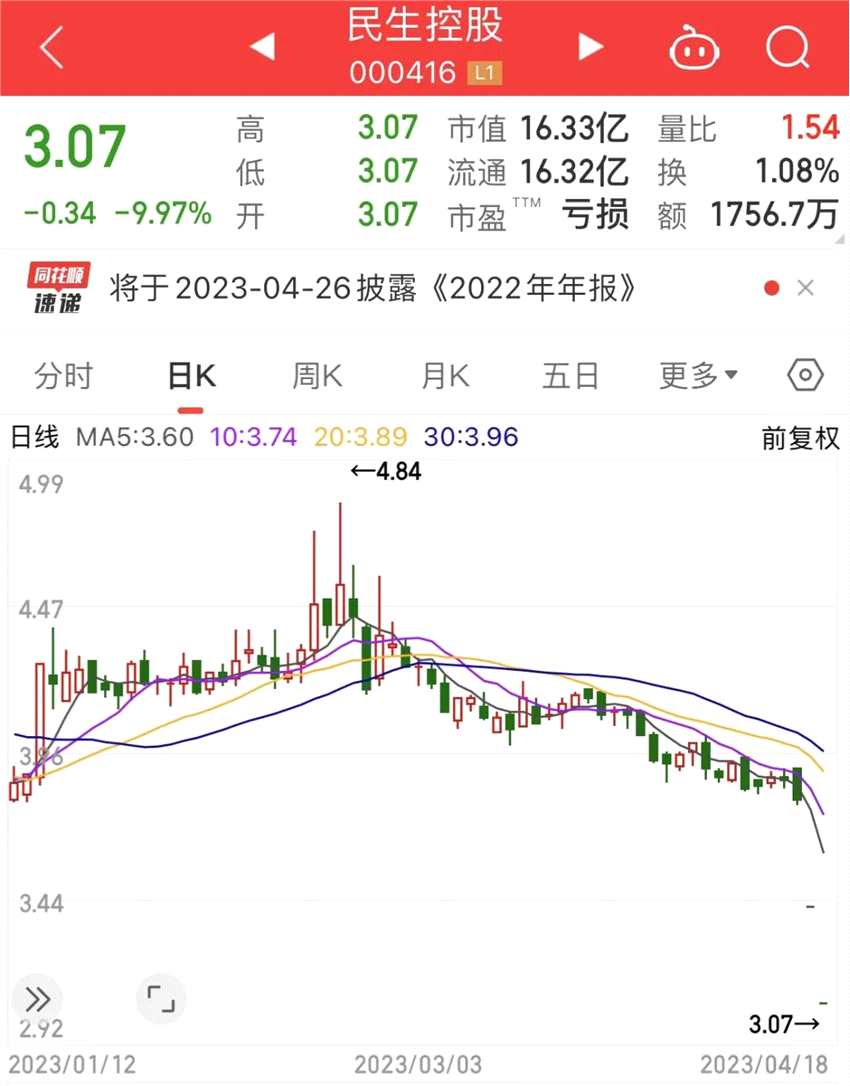The width and height of the screenshot is (850, 1086).
Task: Switch to the next stock
Action: 591,46
